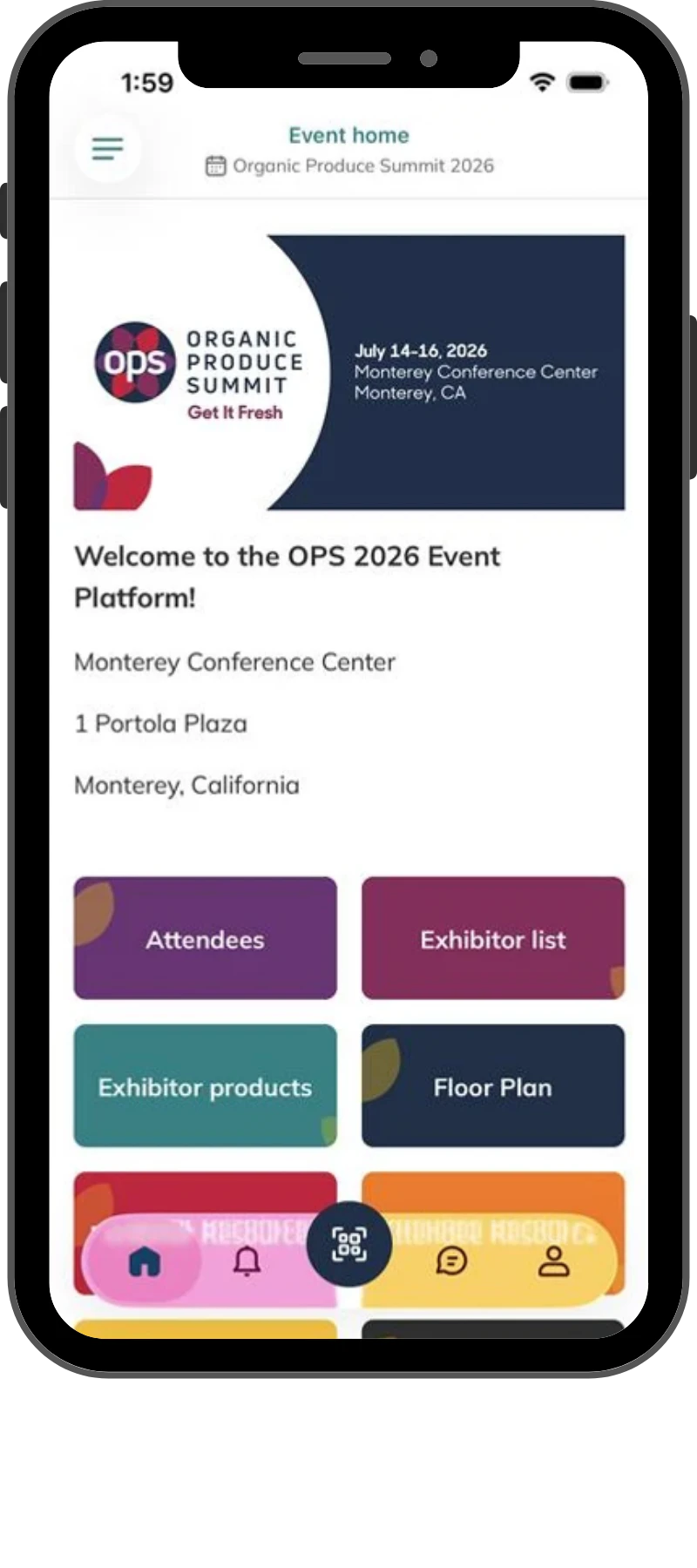Screen dimensions: 697x1568
Task: Open the Exhibitor list tile
Action: (493, 938)
